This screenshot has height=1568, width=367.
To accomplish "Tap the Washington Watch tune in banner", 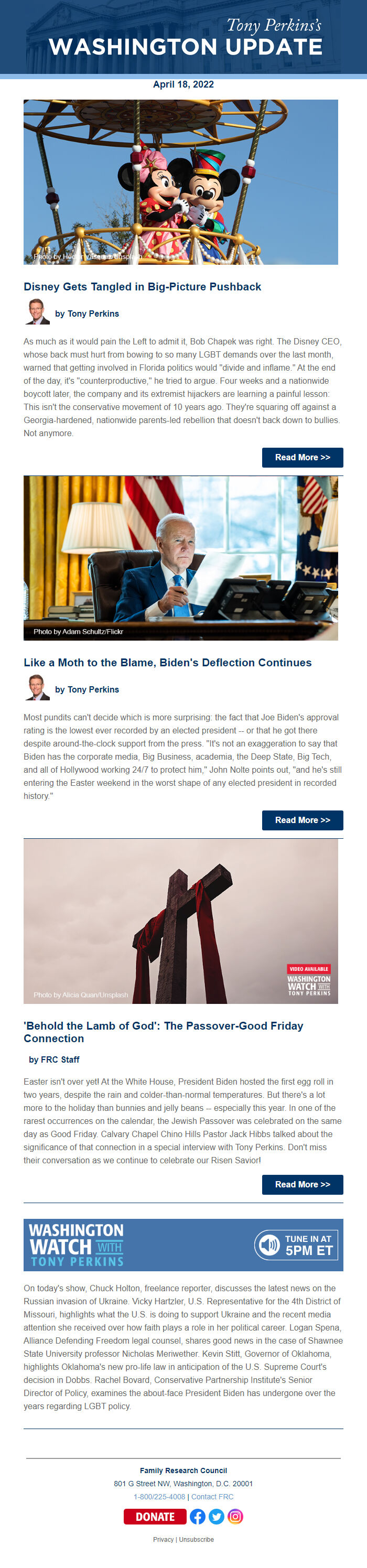I will [183, 1245].
